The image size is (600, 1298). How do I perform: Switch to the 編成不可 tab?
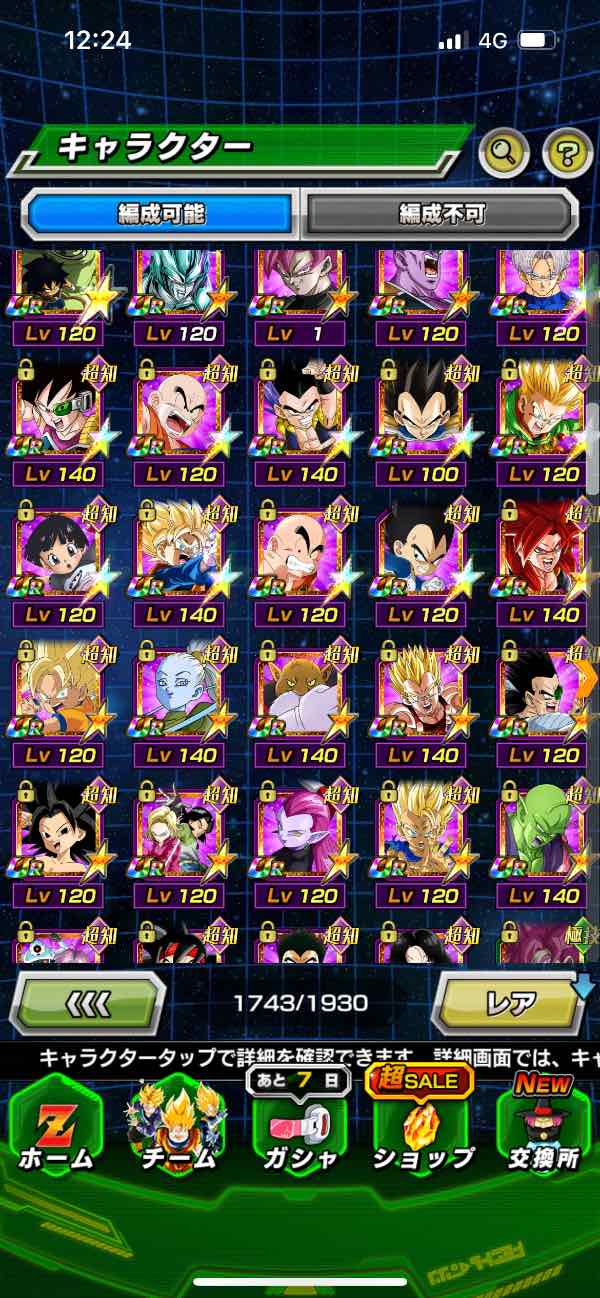(x=441, y=213)
